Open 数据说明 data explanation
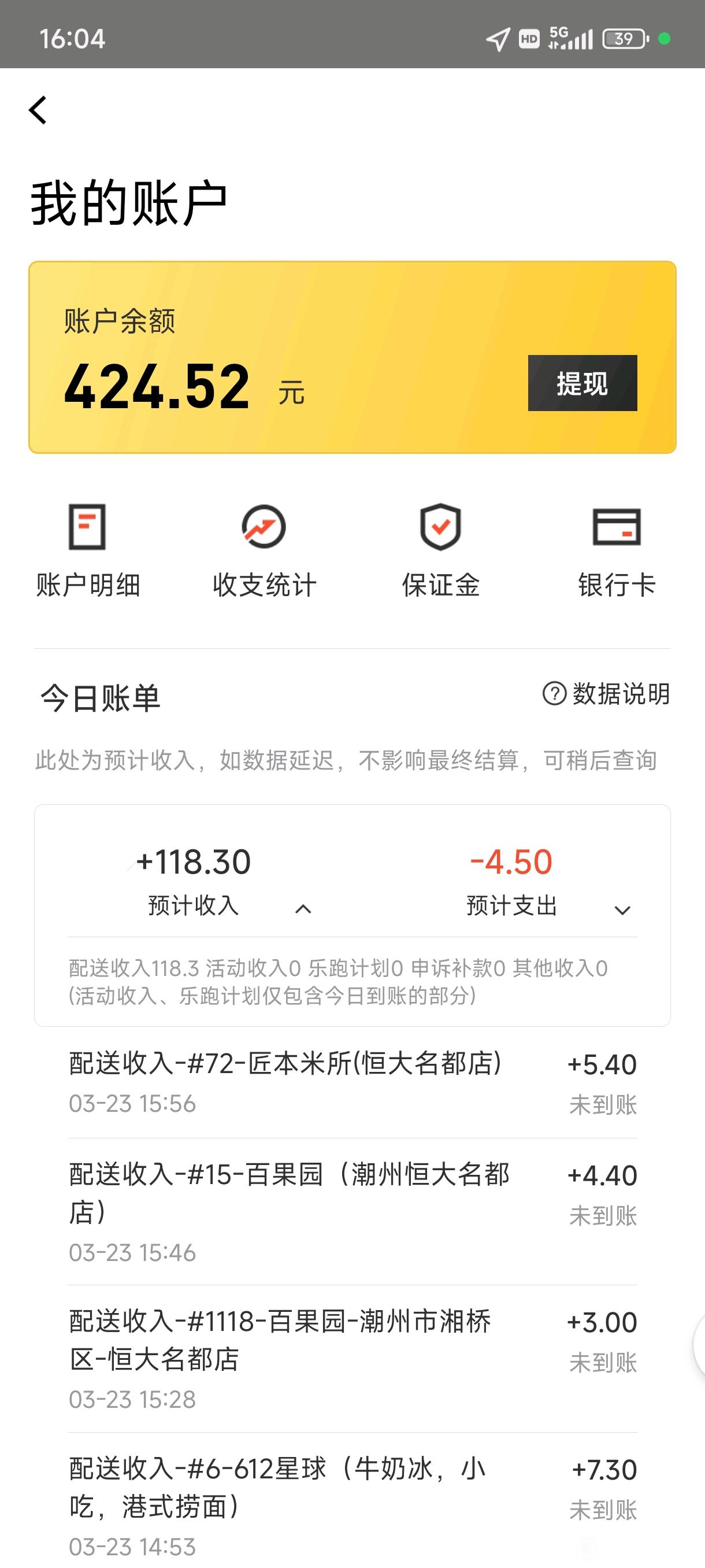This screenshot has height=1568, width=705. coord(606,694)
